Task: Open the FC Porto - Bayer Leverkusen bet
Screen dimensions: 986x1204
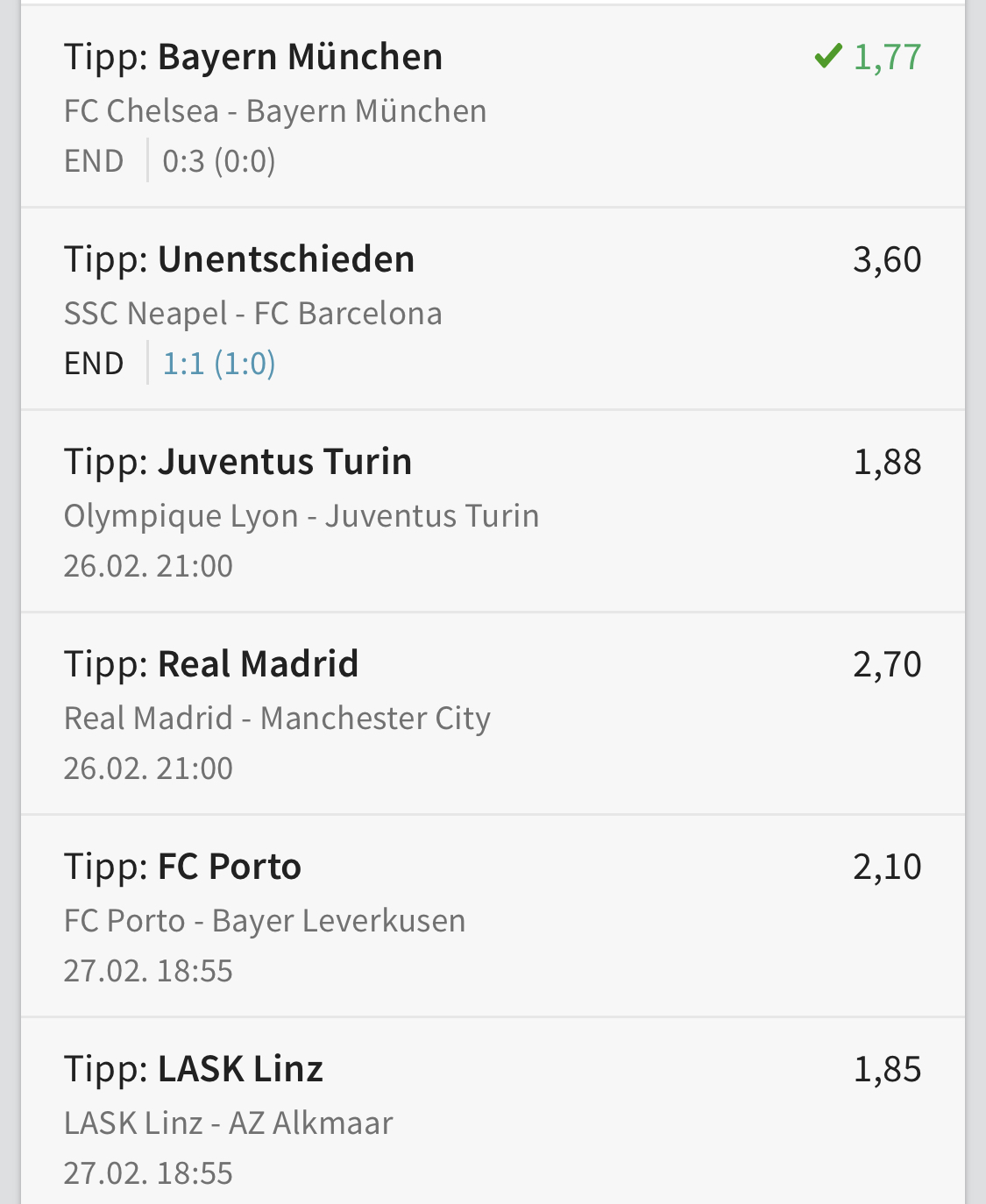Action: [491, 918]
